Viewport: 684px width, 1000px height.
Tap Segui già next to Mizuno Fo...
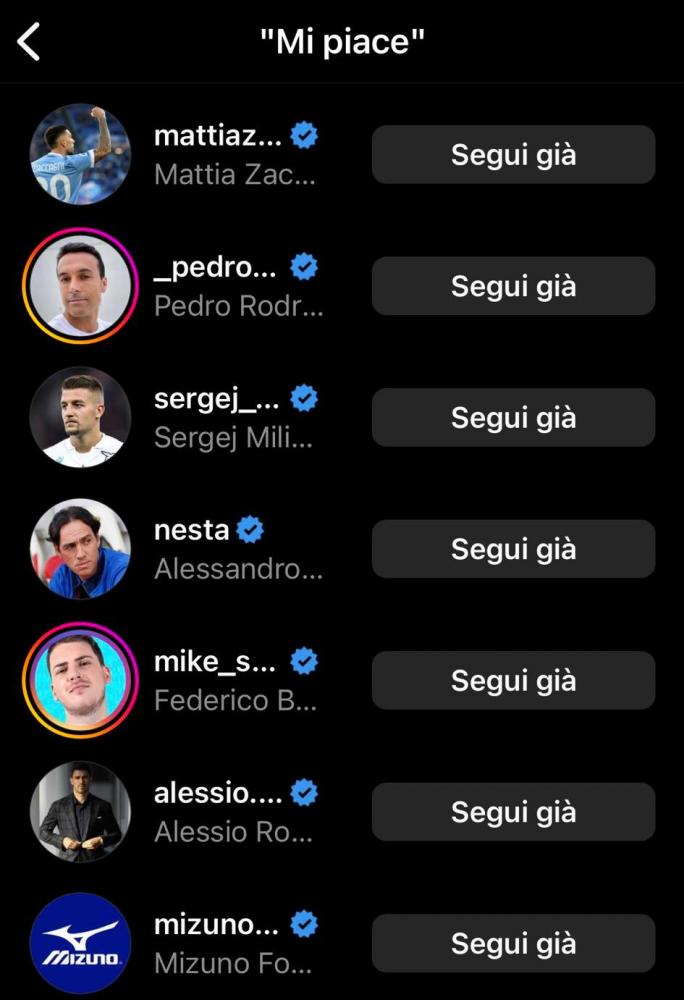pyautogui.click(x=513, y=943)
